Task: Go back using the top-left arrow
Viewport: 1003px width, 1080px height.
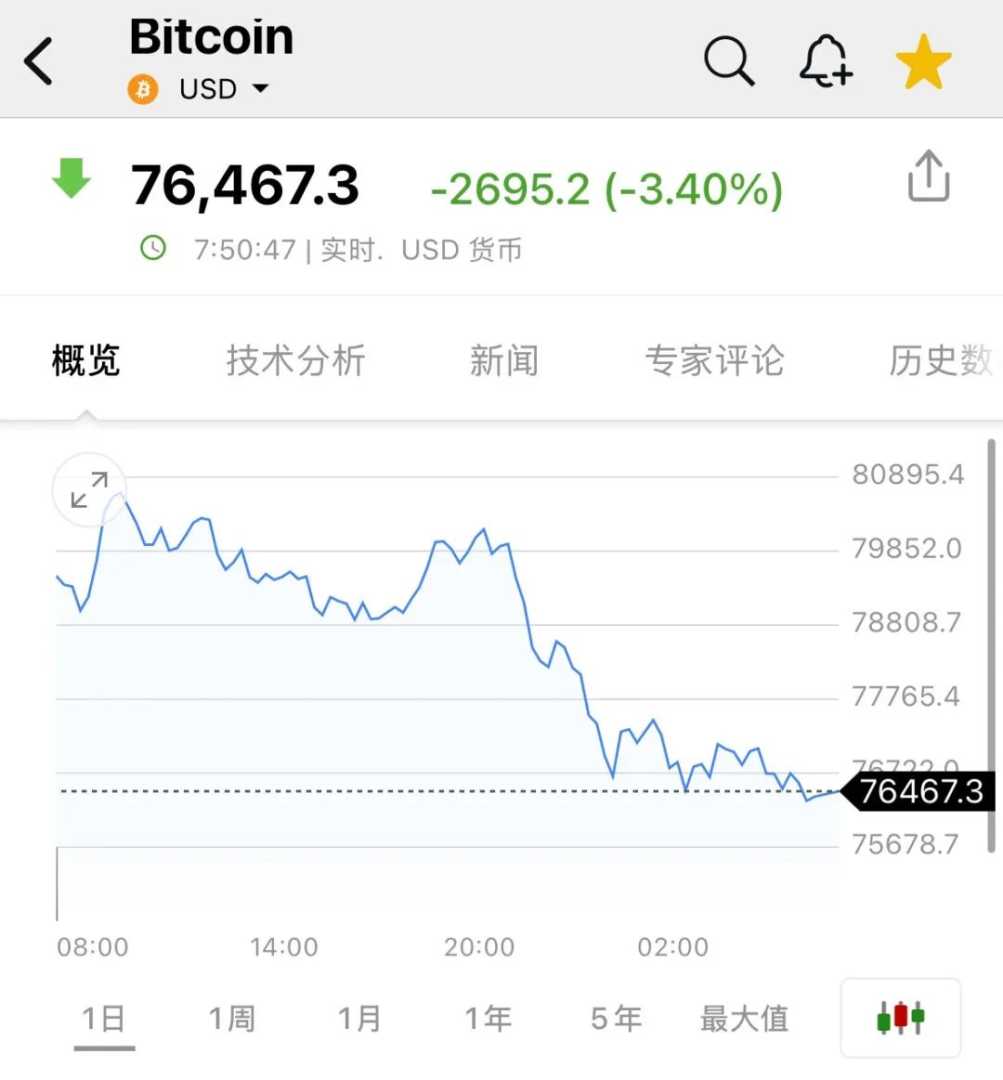Action: (38, 62)
